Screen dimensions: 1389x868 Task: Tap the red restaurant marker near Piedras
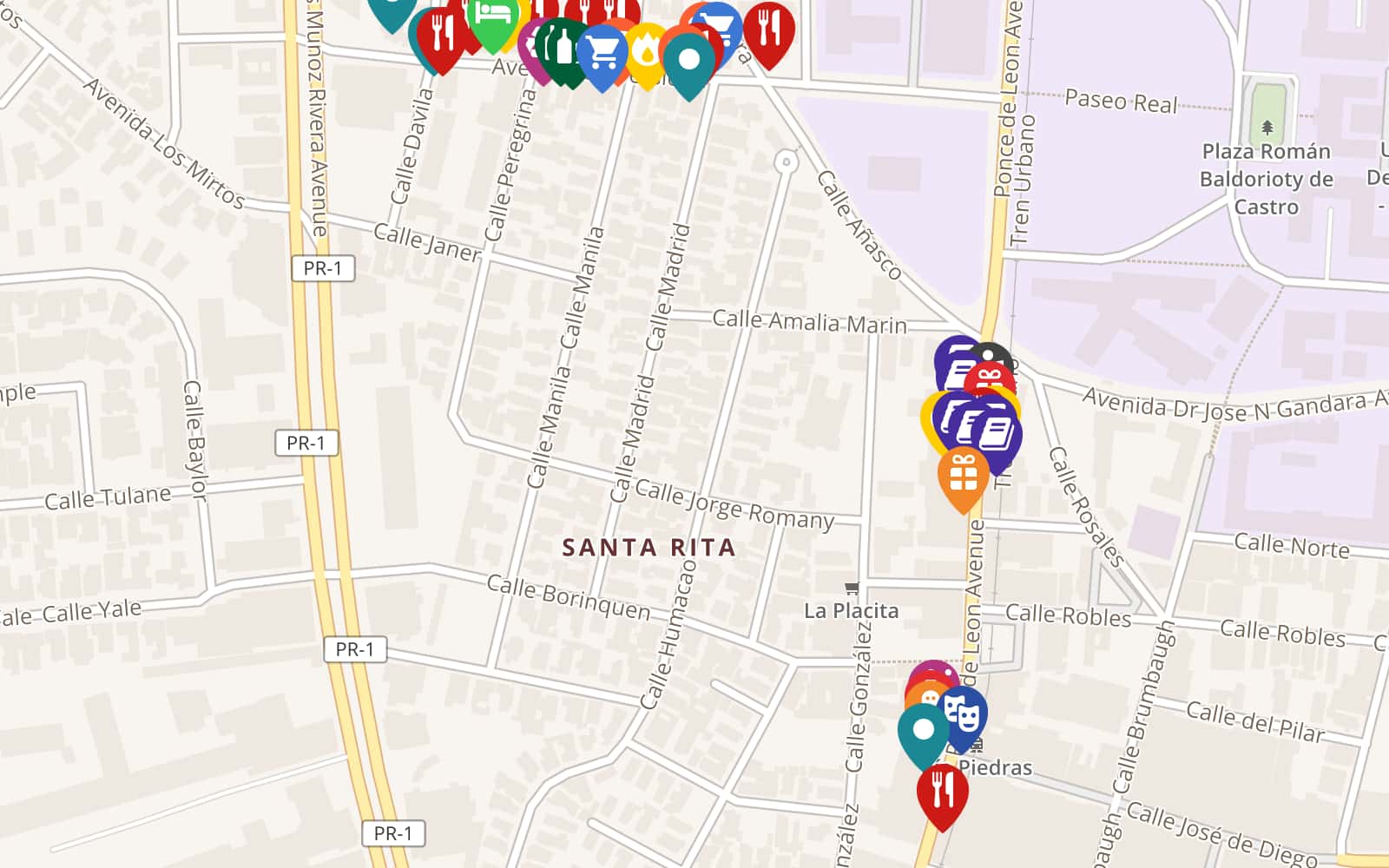coord(942,791)
